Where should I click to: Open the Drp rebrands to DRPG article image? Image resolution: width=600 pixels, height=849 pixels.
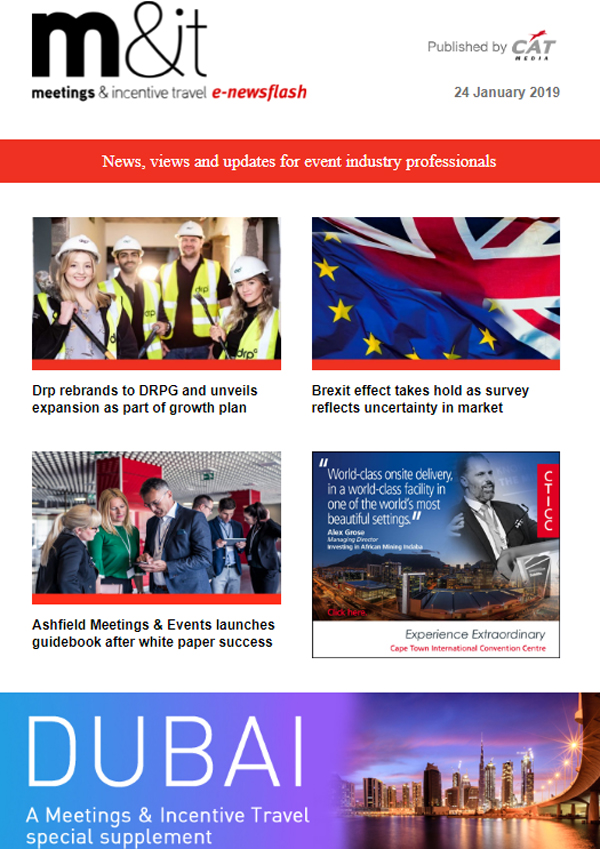point(156,289)
